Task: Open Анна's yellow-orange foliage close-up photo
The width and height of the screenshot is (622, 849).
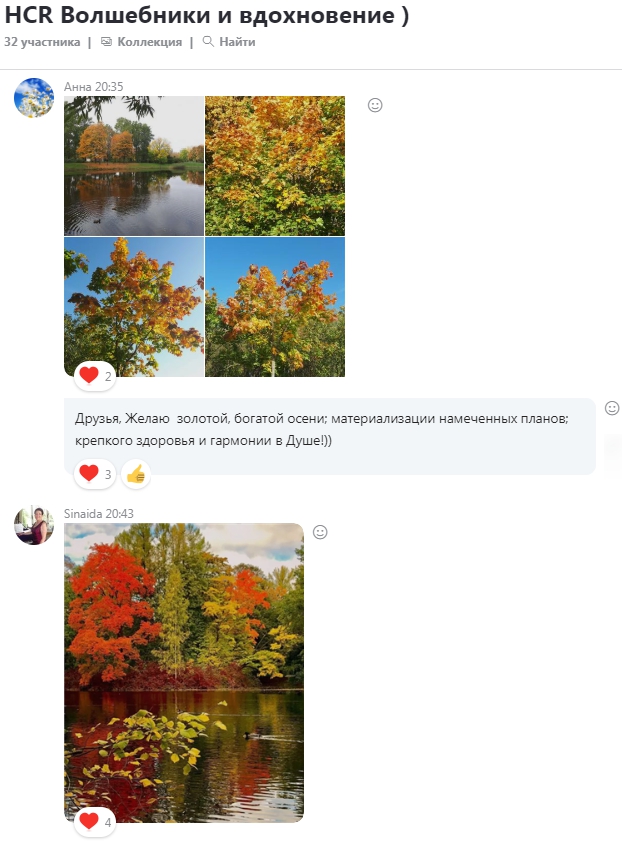Action: (x=275, y=165)
